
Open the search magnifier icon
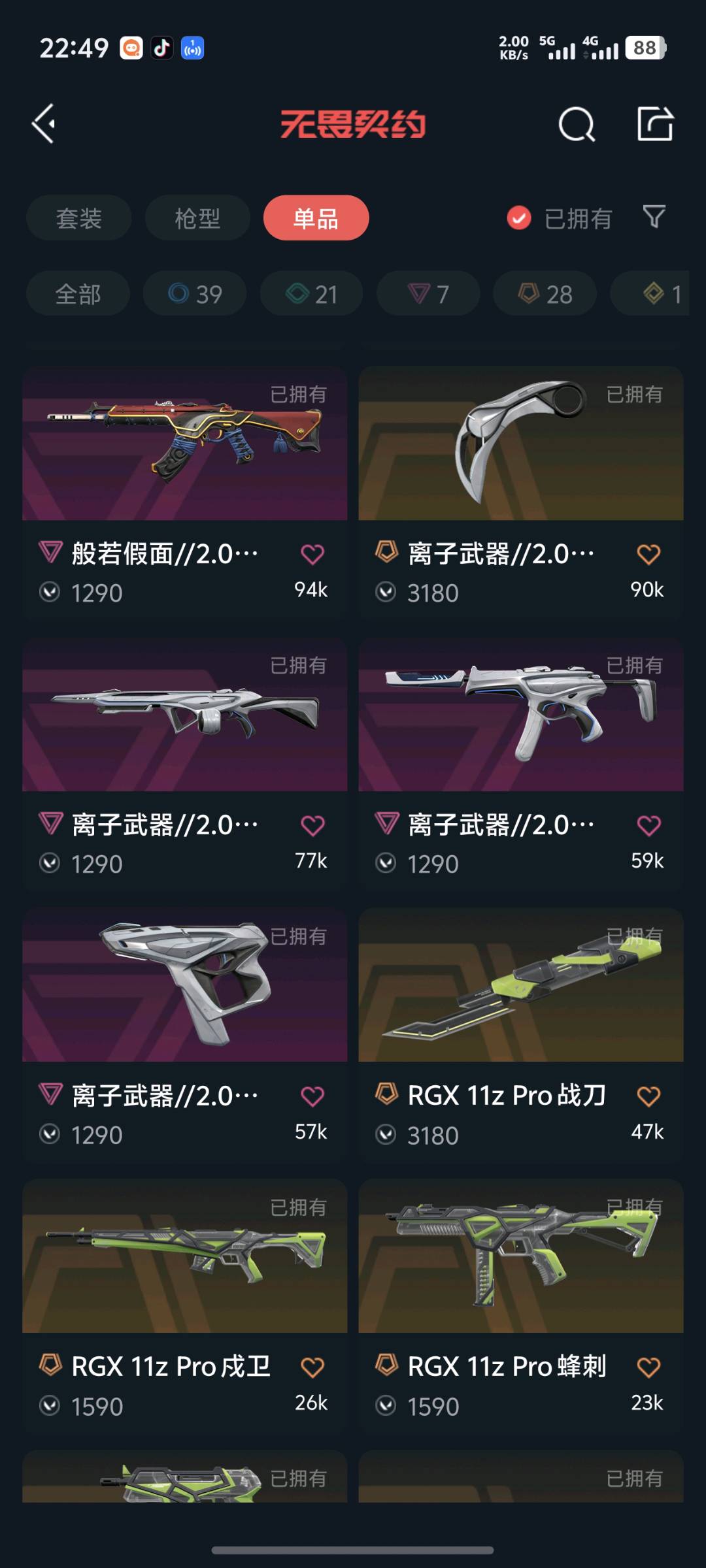pos(577,124)
